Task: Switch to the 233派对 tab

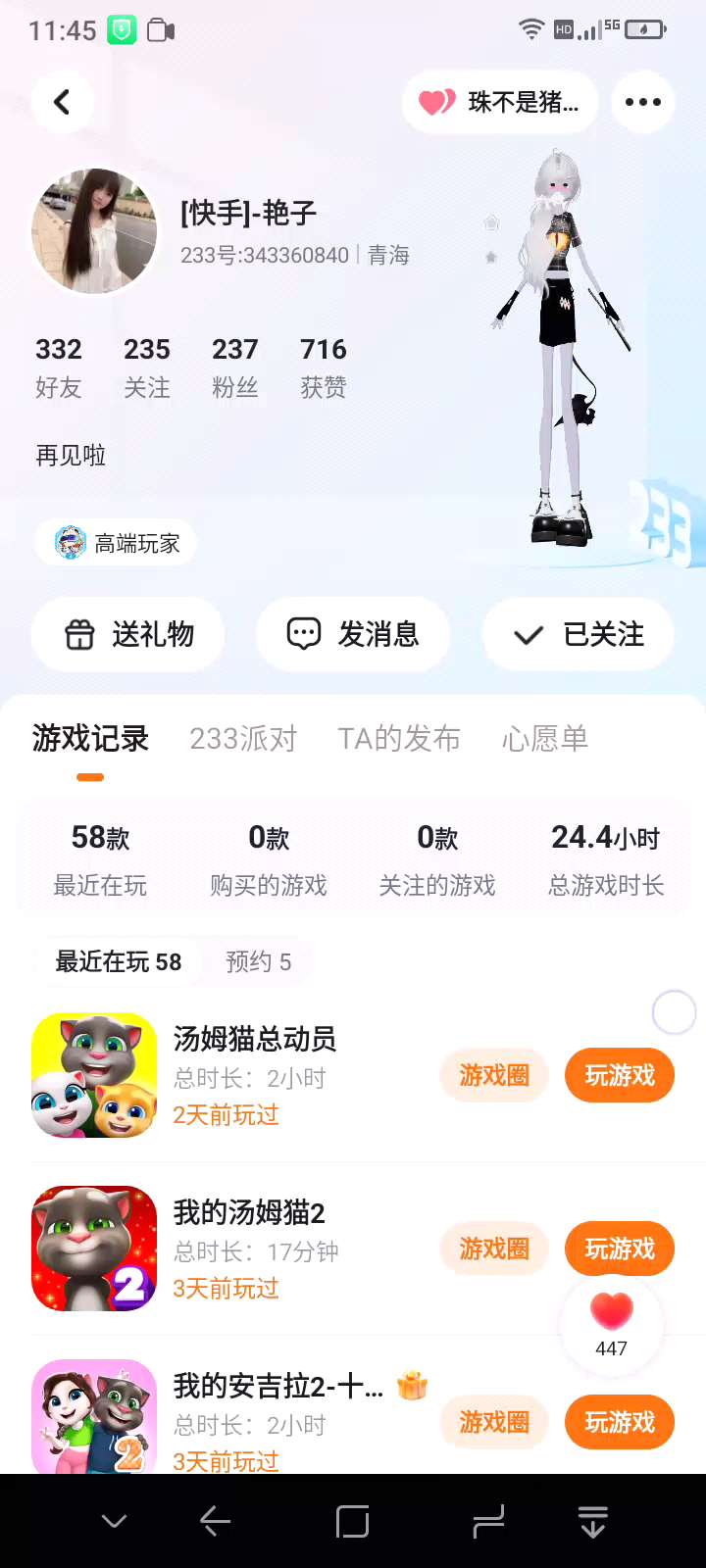Action: (243, 738)
